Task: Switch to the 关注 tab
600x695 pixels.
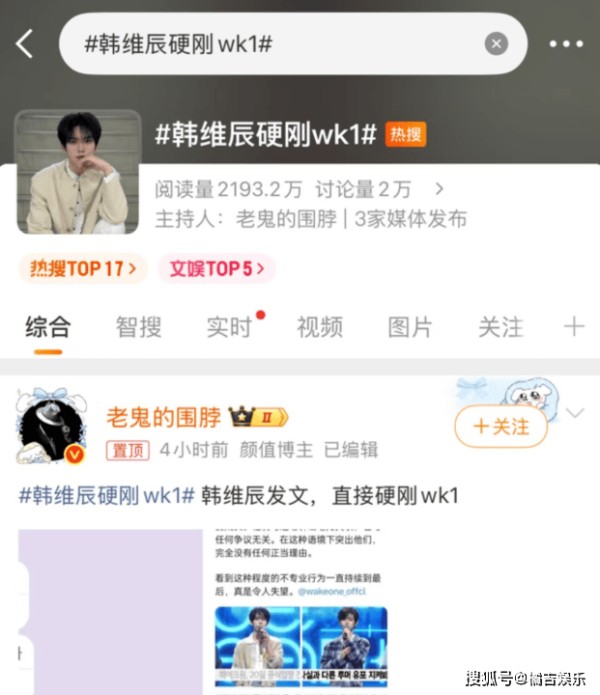Action: [x=500, y=327]
